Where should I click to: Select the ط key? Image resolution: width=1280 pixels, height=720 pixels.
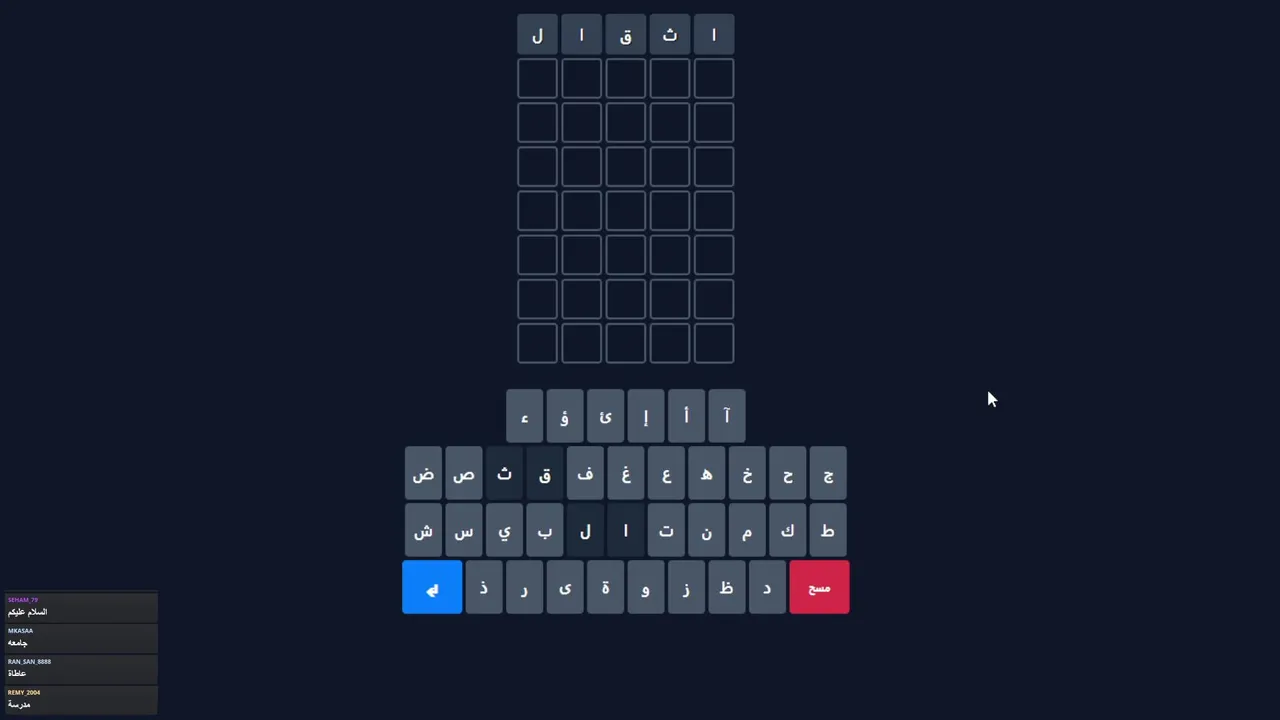(828, 531)
